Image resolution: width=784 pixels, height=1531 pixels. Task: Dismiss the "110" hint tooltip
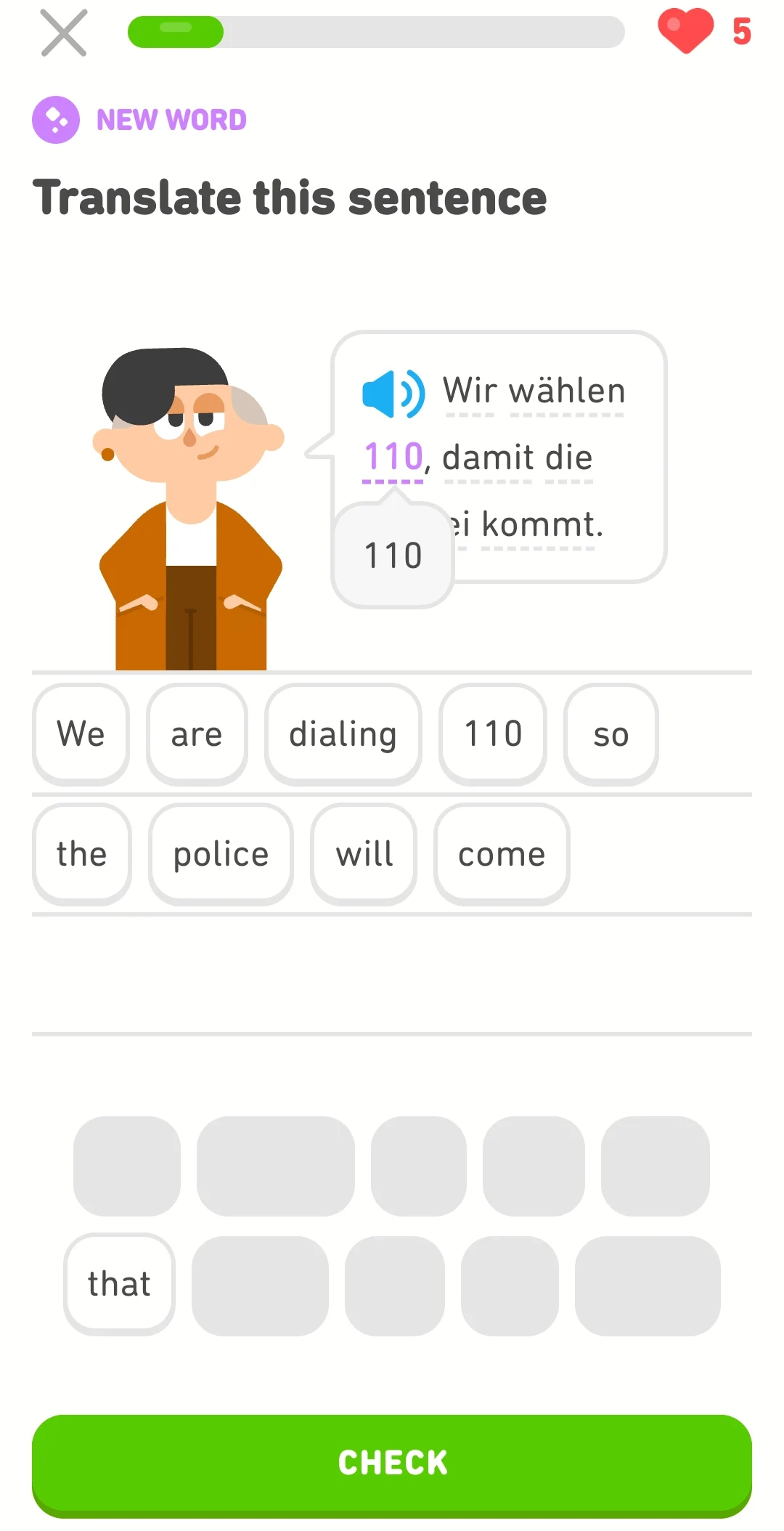point(391,556)
